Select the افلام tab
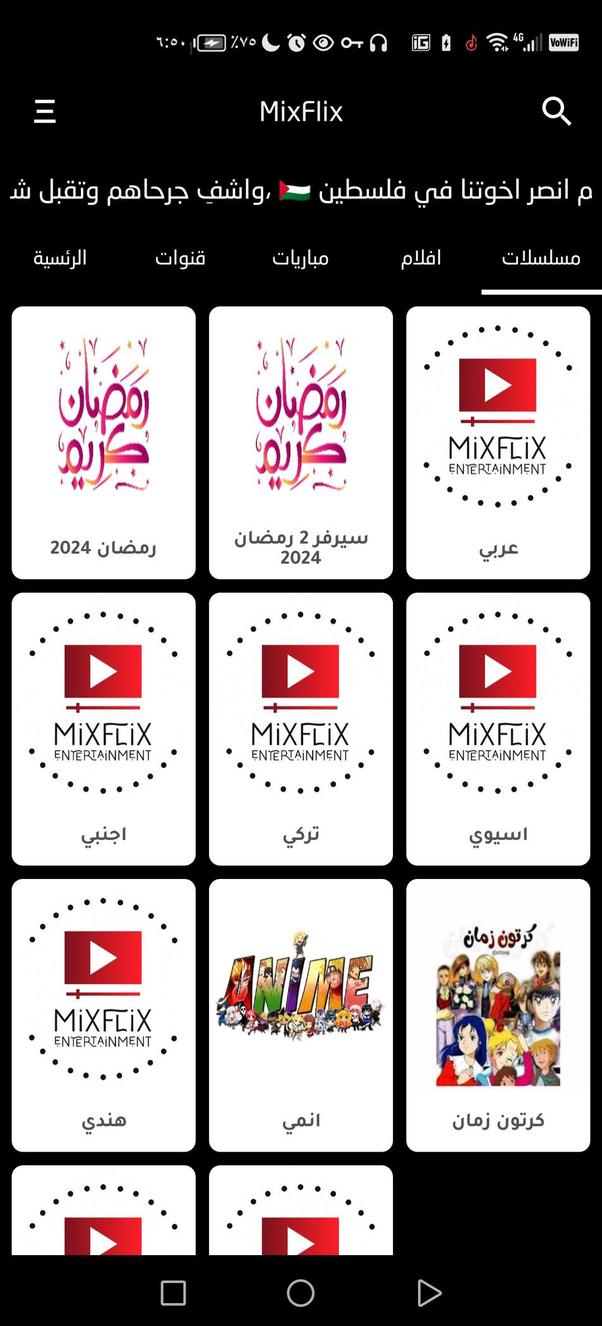 tap(421, 259)
